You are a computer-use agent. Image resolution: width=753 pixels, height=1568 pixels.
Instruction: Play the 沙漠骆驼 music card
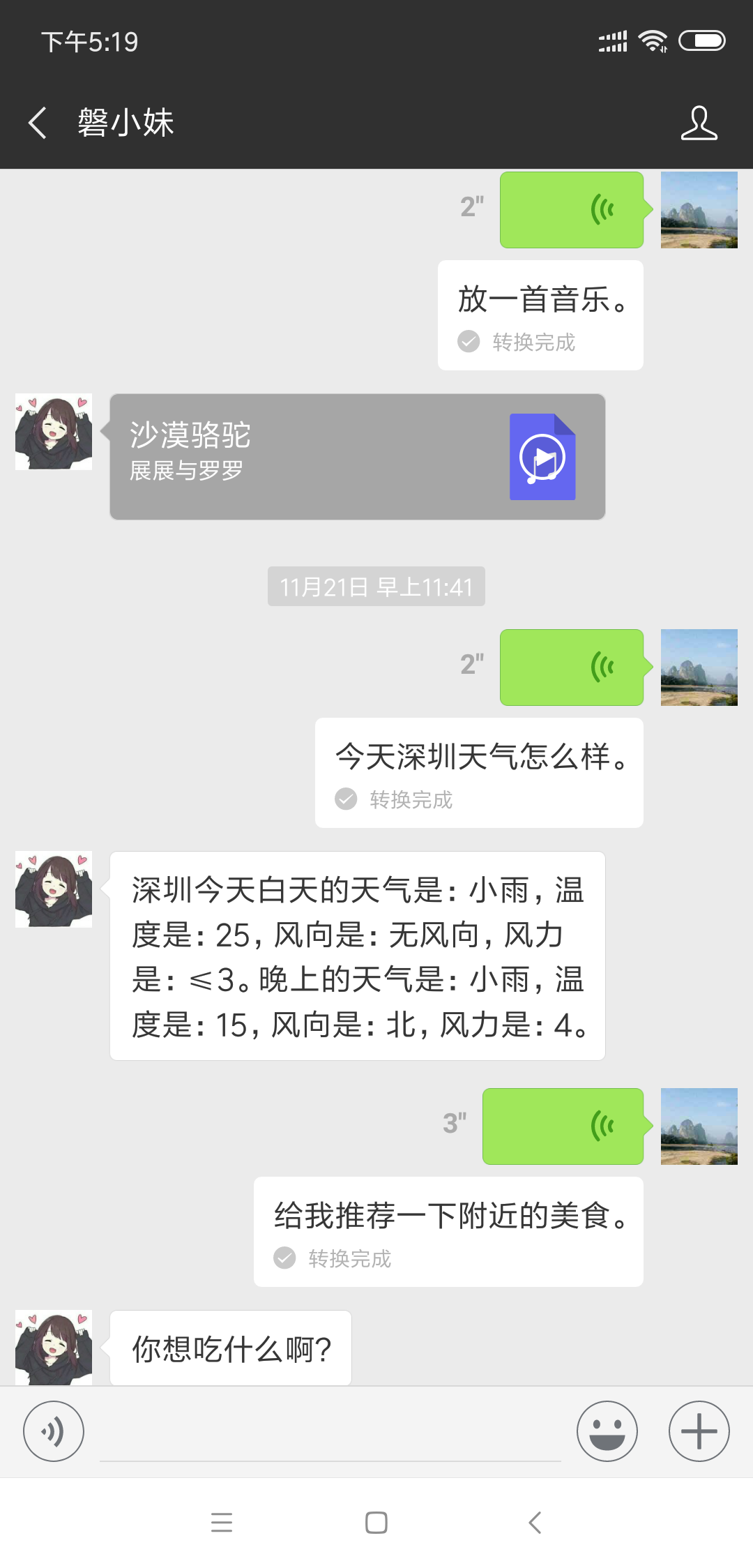357,457
